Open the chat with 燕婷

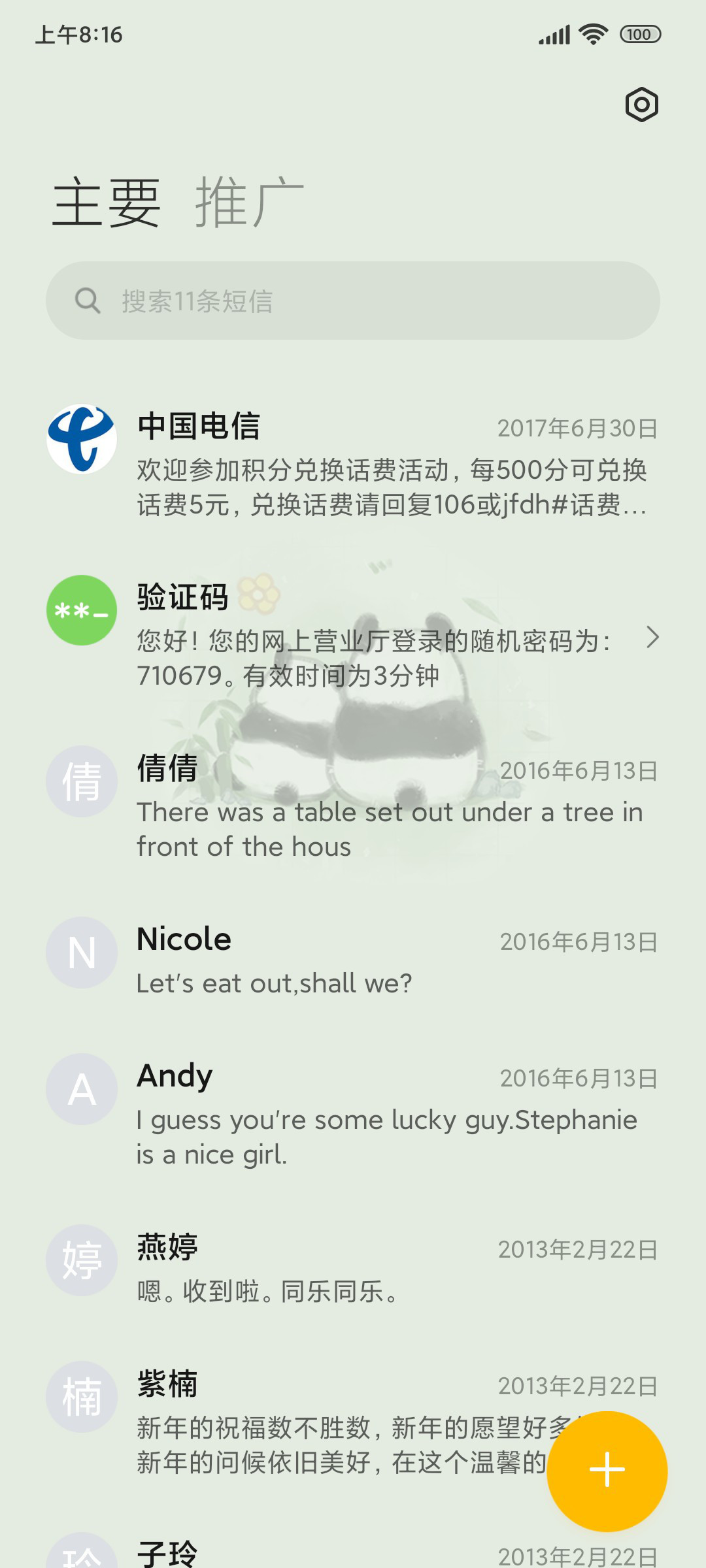coord(353,1266)
